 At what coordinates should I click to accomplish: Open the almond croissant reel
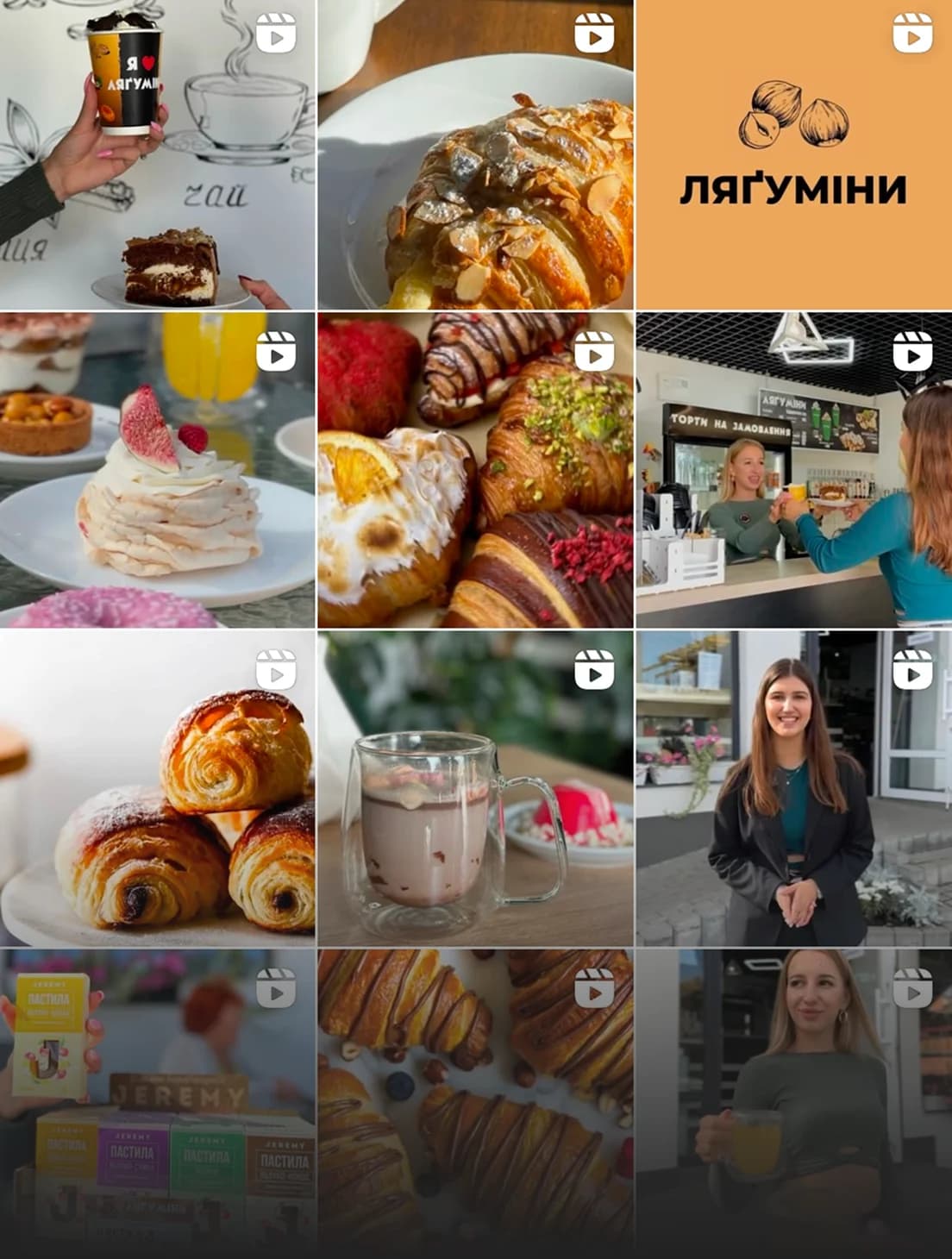[475, 155]
